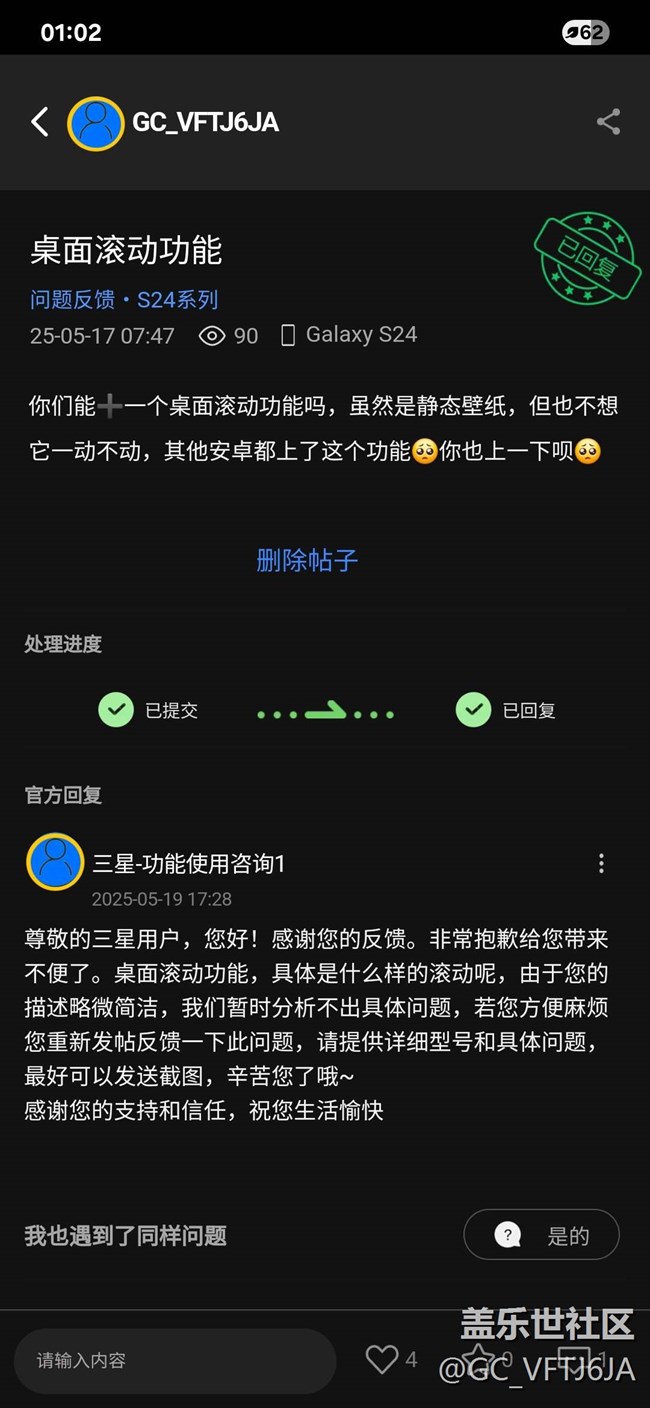This screenshot has height=1408, width=650.
Task: Tap 删除帖子 to delete the post
Action: [307, 559]
